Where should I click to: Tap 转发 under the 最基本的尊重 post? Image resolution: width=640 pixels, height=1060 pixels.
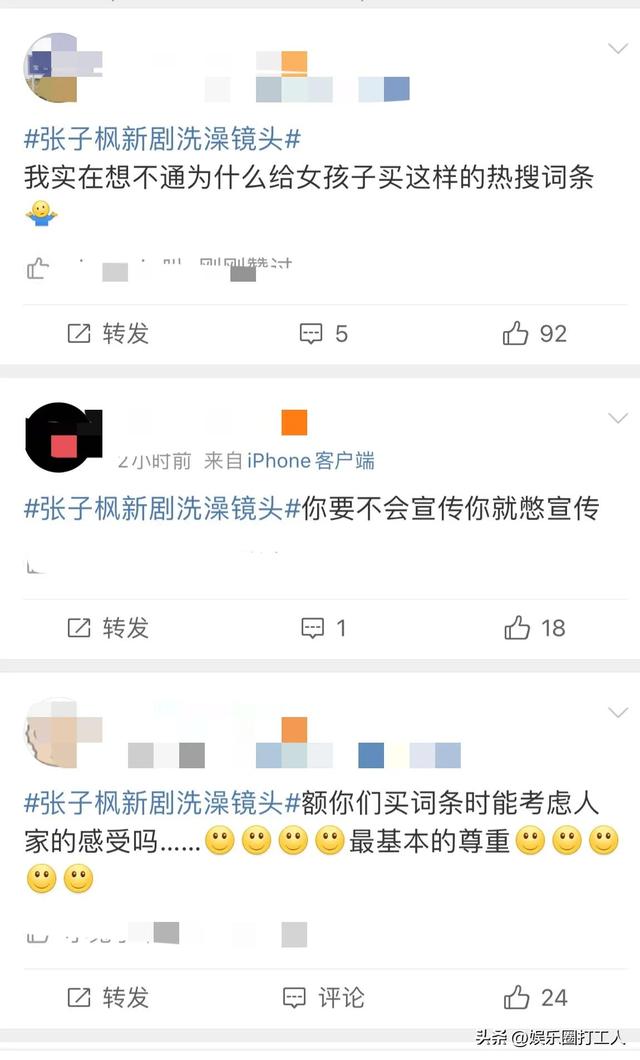[x=108, y=997]
